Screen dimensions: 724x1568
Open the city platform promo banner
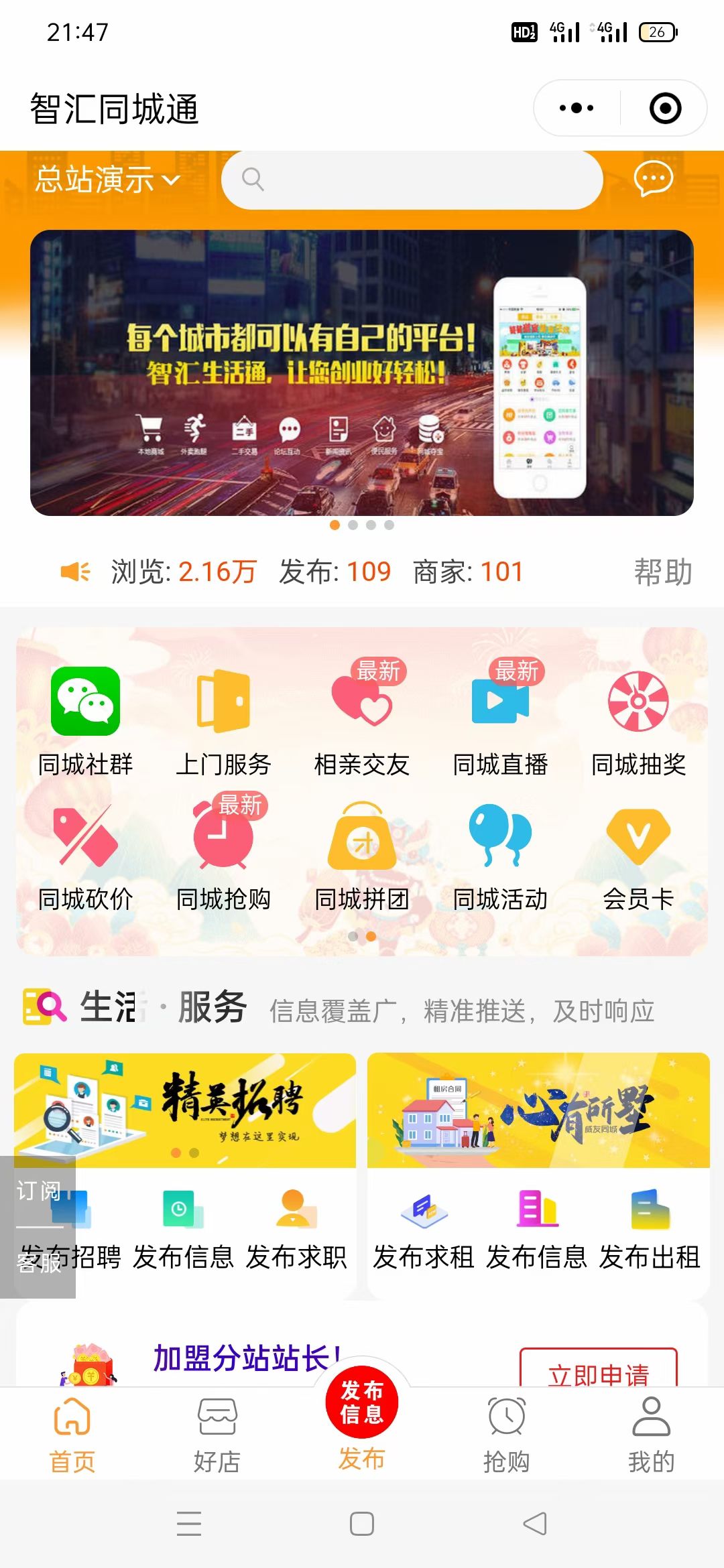(x=362, y=373)
